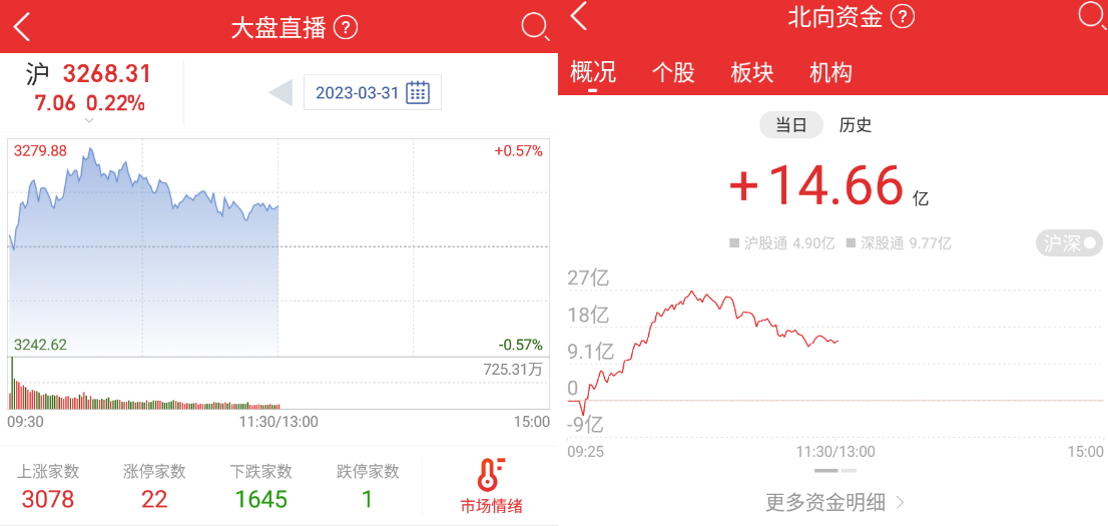Go back from the 大盘直播 page
The width and height of the screenshot is (1108, 526).
(x=22, y=27)
